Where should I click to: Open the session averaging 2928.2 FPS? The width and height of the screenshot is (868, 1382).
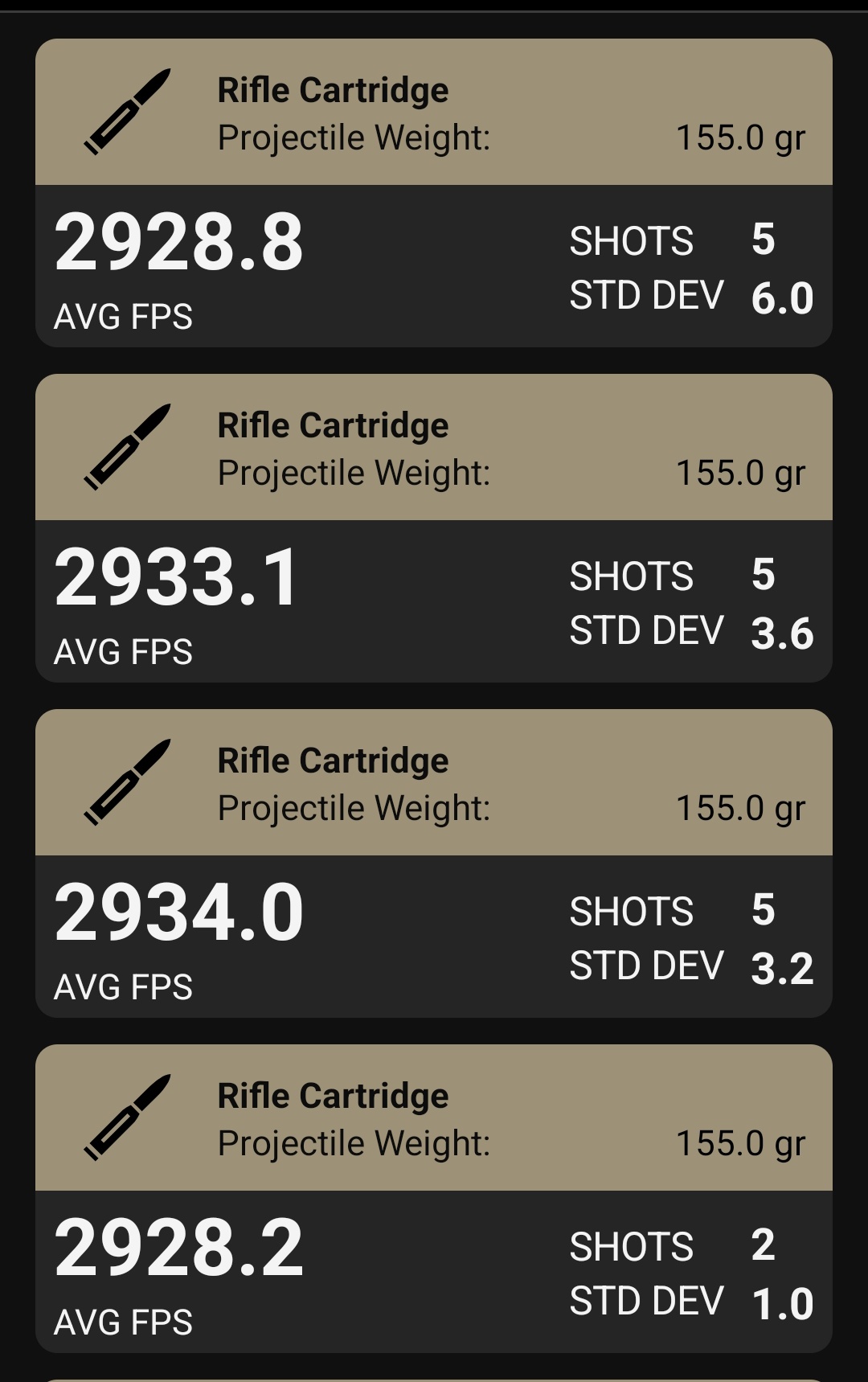tap(434, 1199)
